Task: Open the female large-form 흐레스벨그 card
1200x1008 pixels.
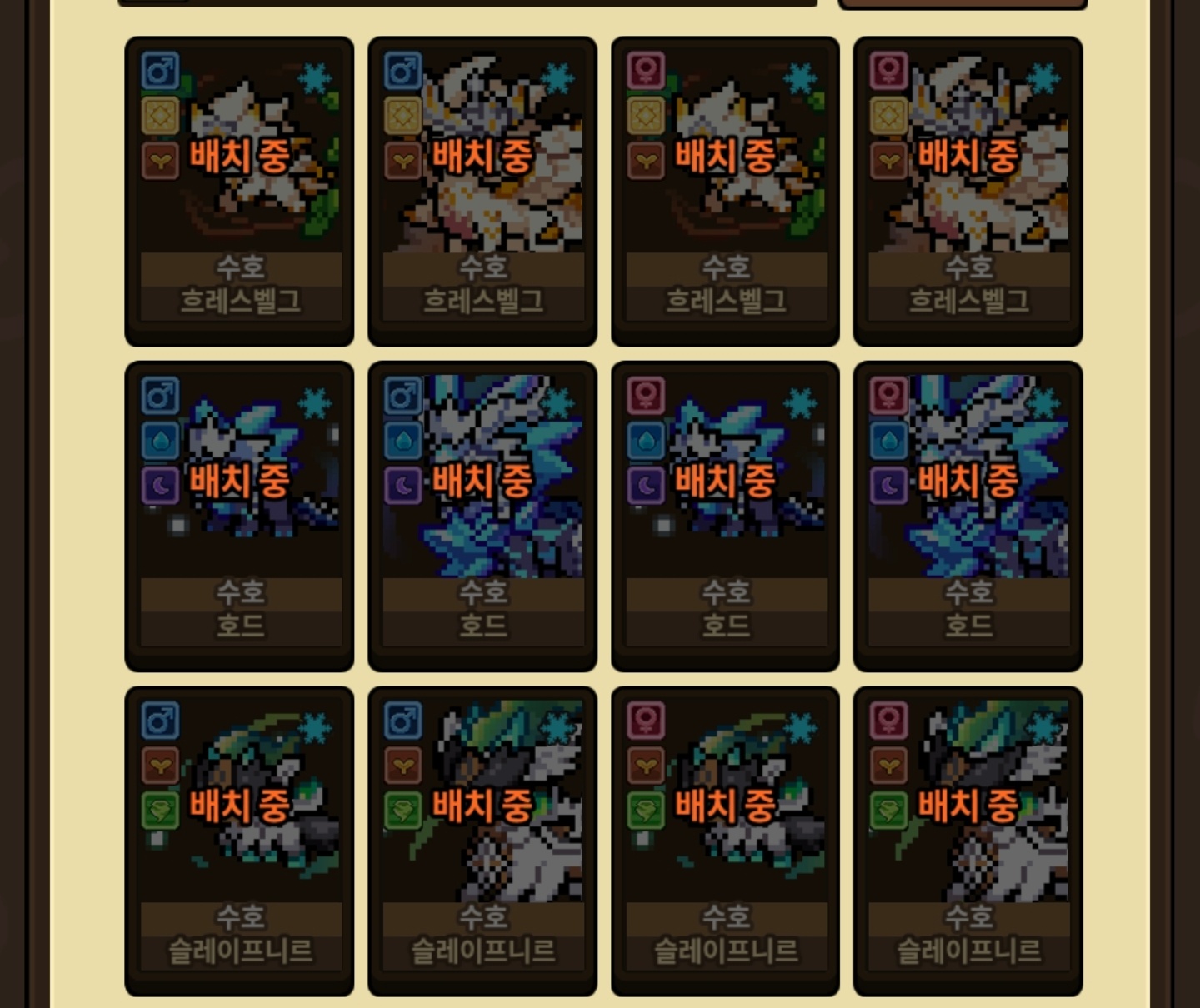Action: [x=968, y=191]
